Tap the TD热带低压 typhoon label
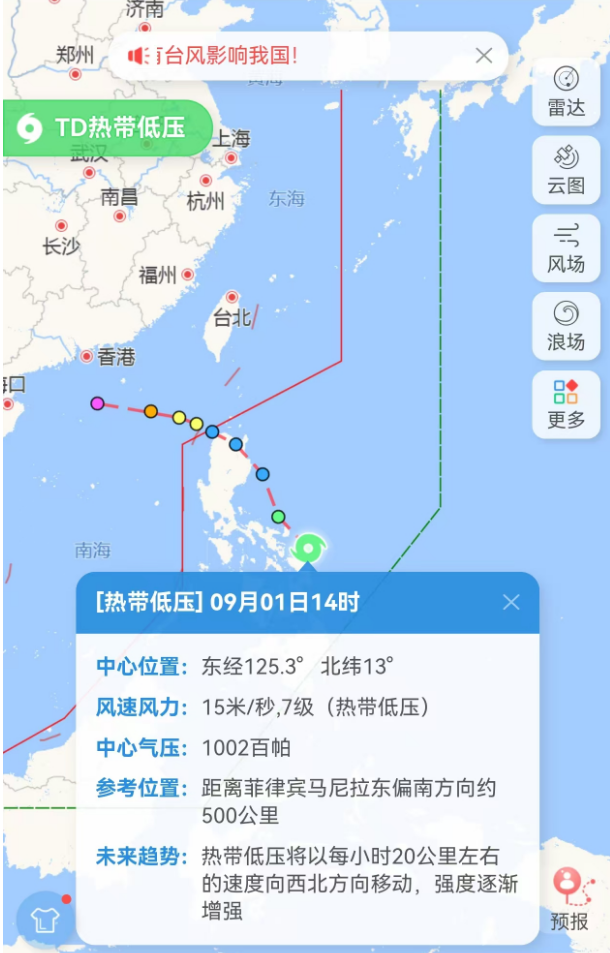Viewport: 610px width, 953px height. pyautogui.click(x=108, y=128)
